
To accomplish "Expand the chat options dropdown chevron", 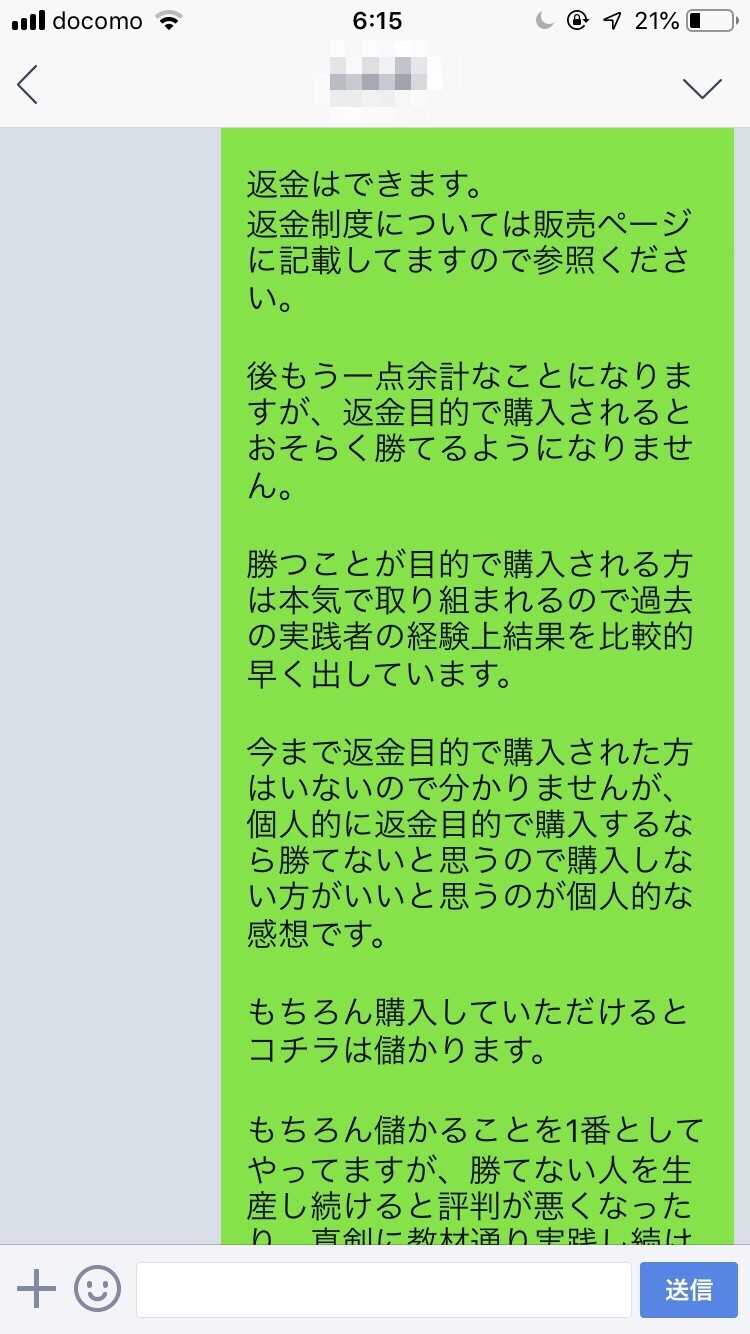I will click(702, 87).
